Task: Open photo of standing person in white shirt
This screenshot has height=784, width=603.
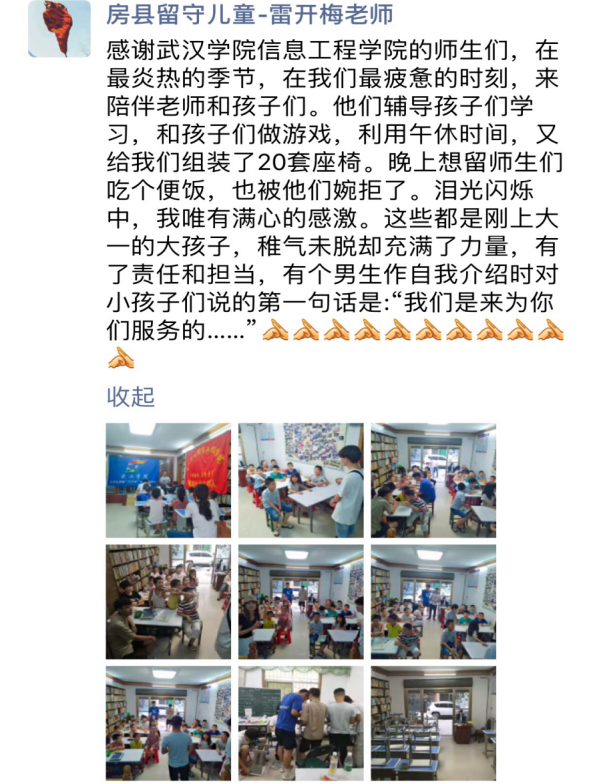Action: coord(300,480)
